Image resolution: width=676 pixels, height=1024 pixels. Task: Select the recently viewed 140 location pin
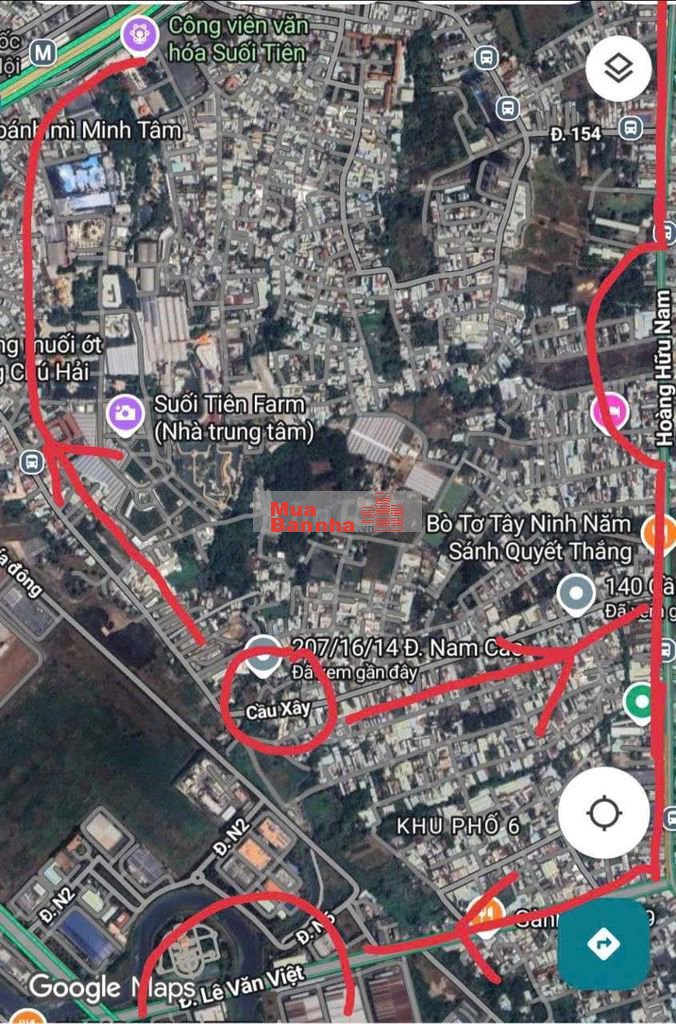click(x=576, y=595)
